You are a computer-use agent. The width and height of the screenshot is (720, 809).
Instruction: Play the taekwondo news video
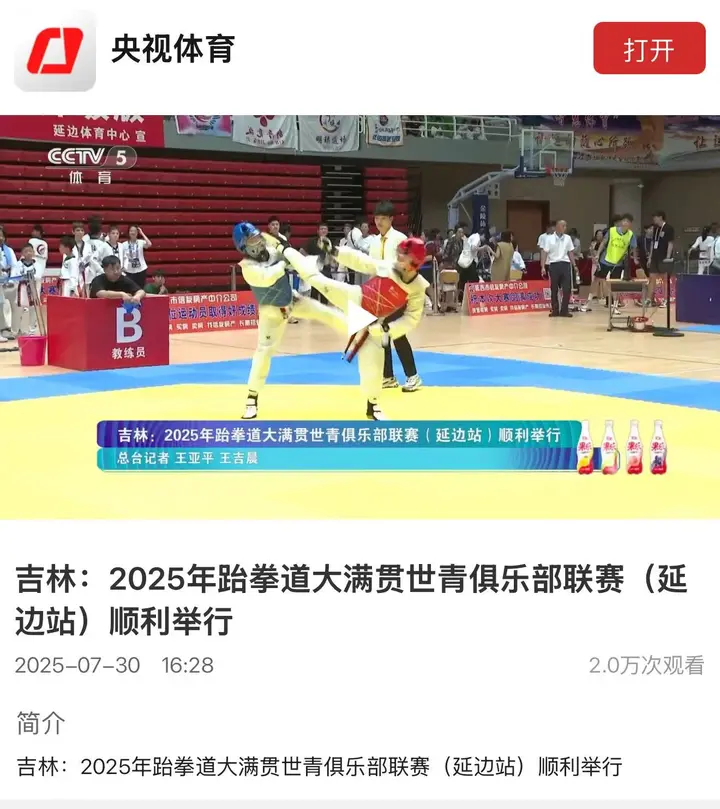pos(360,318)
